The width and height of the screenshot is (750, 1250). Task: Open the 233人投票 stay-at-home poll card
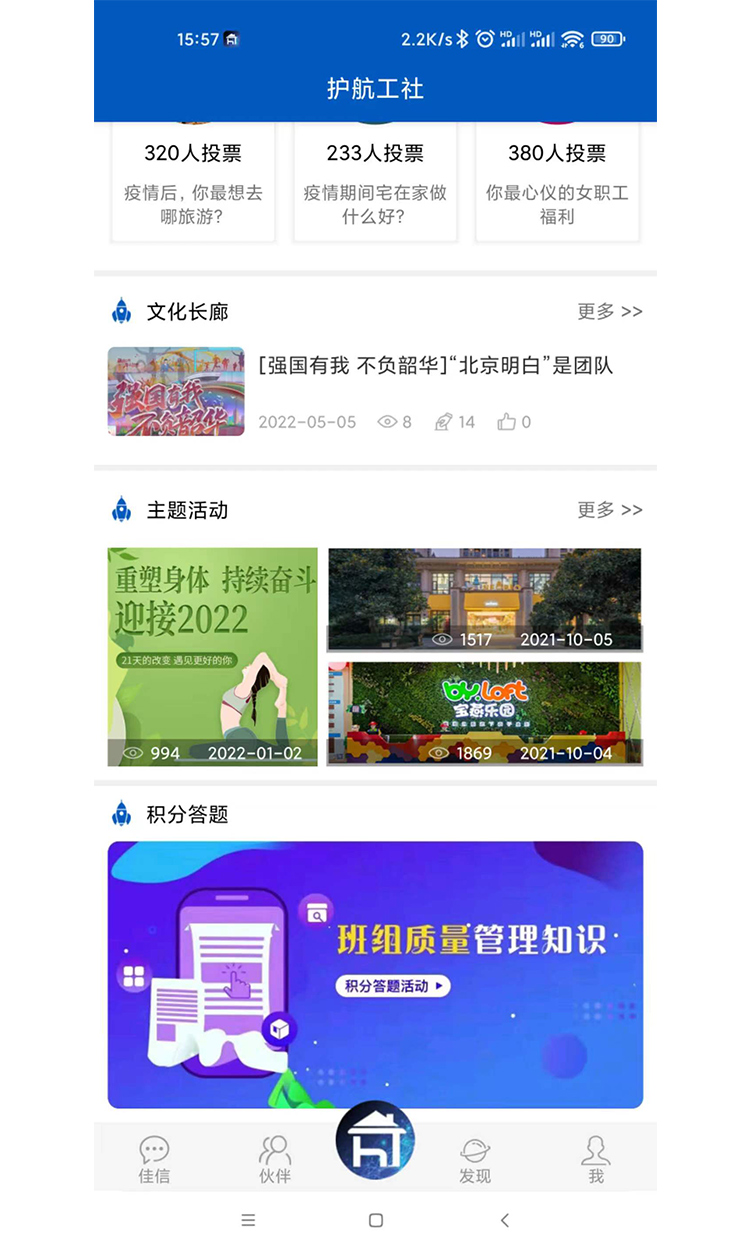(x=375, y=183)
